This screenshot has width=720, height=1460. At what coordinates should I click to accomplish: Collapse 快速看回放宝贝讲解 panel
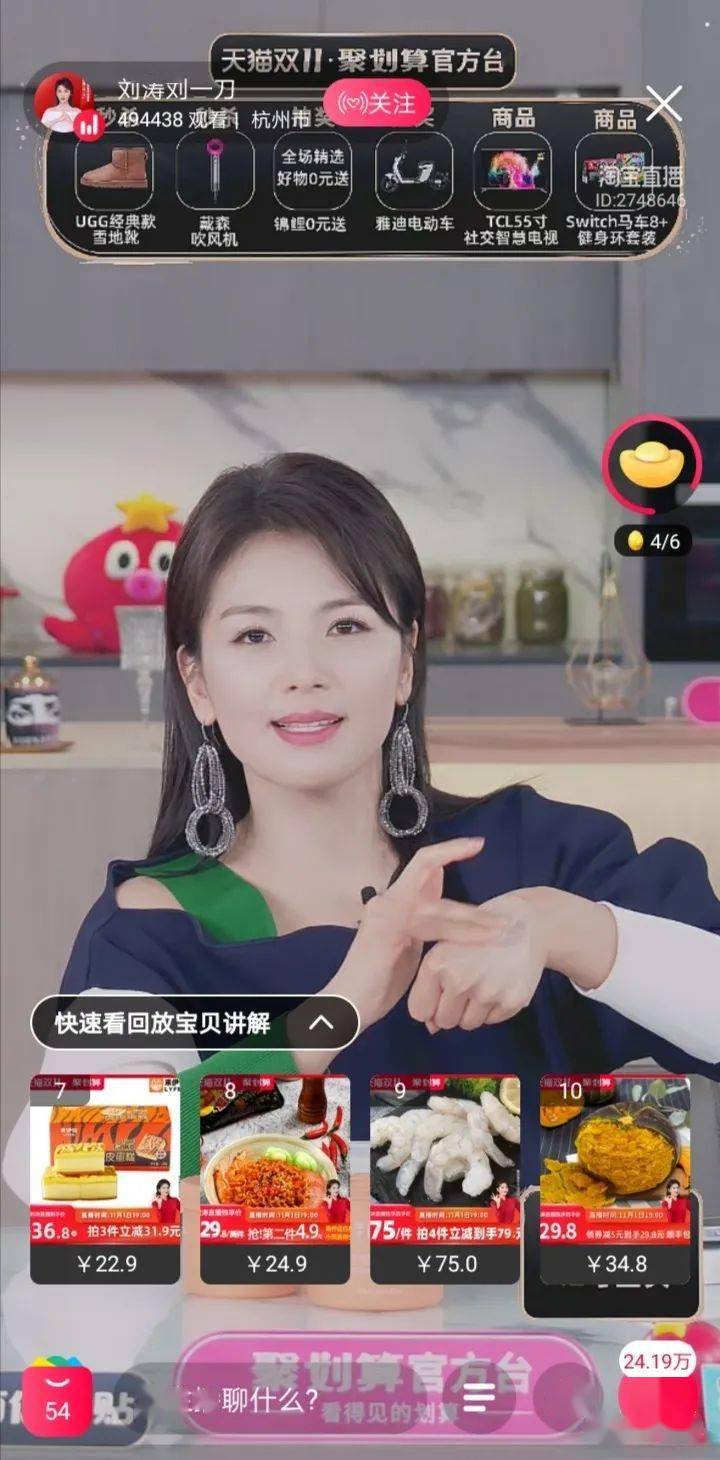tap(321, 1023)
